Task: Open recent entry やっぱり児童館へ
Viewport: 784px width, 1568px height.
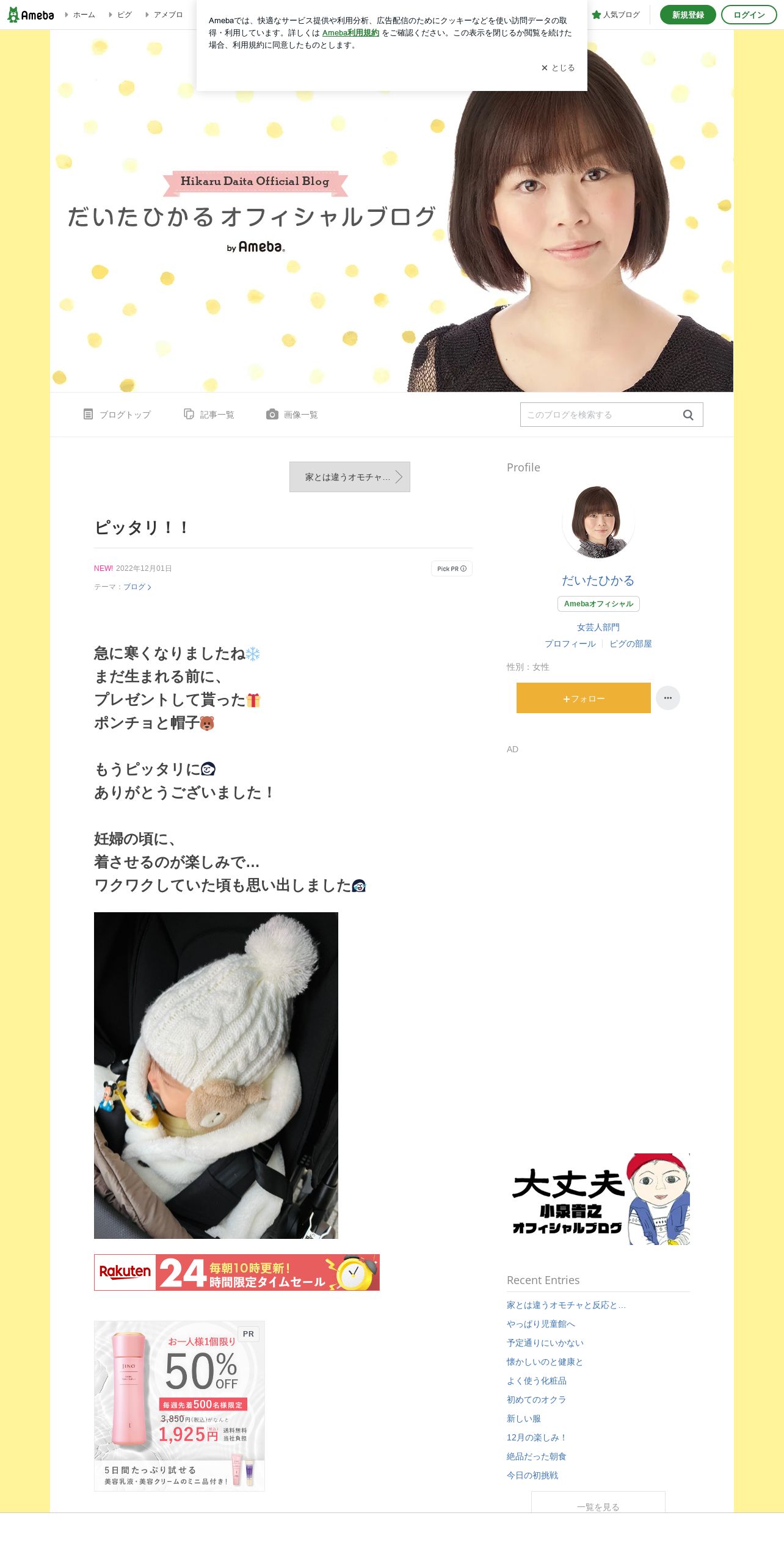Action: click(541, 1324)
